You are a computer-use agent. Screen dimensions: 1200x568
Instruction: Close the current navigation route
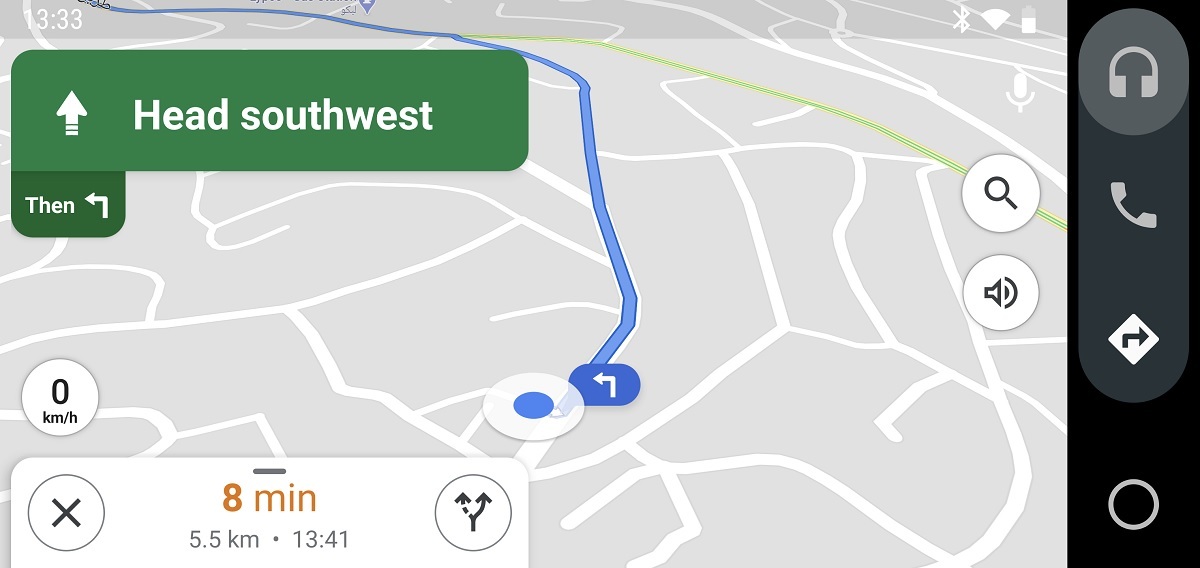[x=66, y=513]
